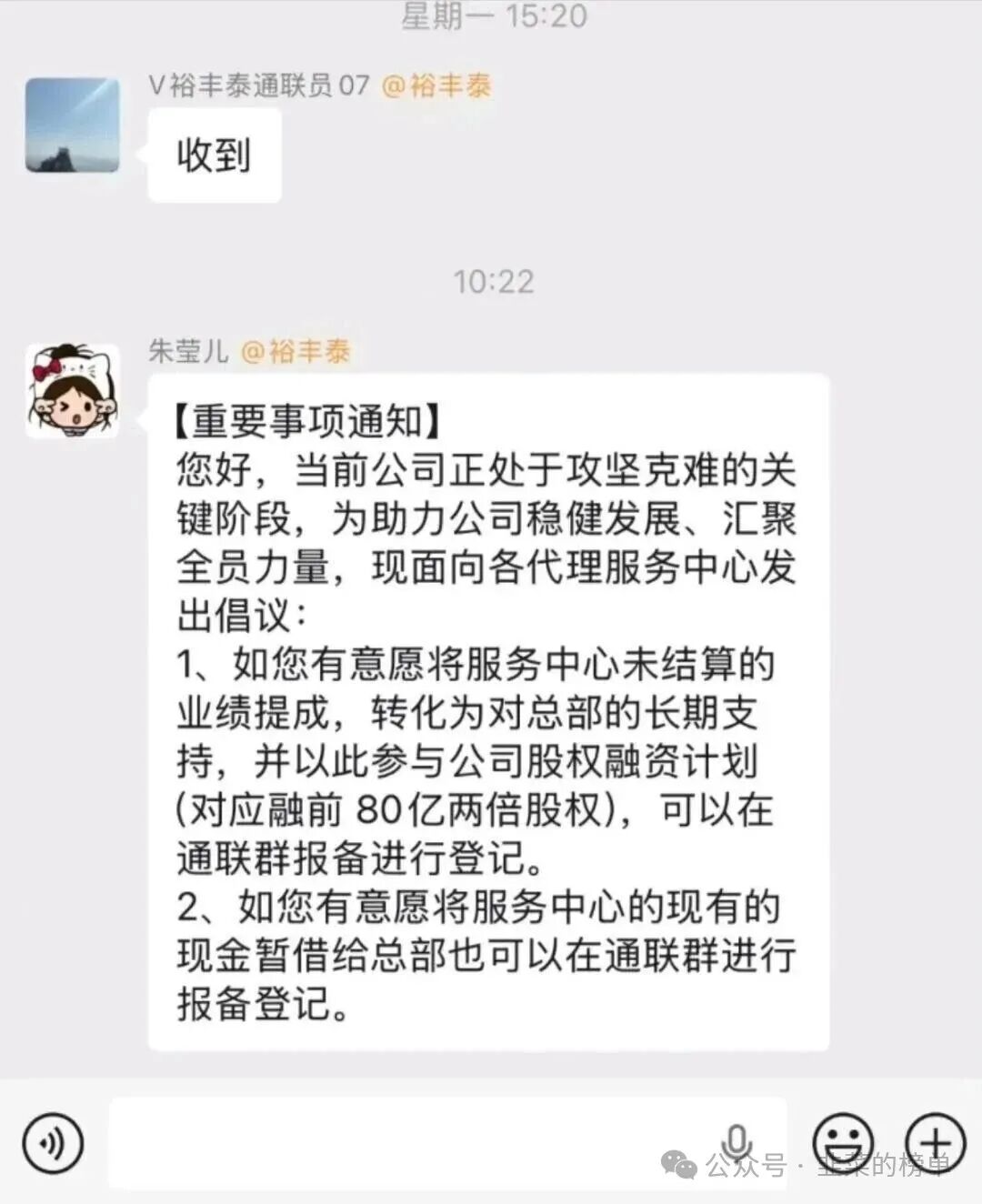Open the emoji sticker panel
This screenshot has width=982, height=1204.
point(843,1142)
